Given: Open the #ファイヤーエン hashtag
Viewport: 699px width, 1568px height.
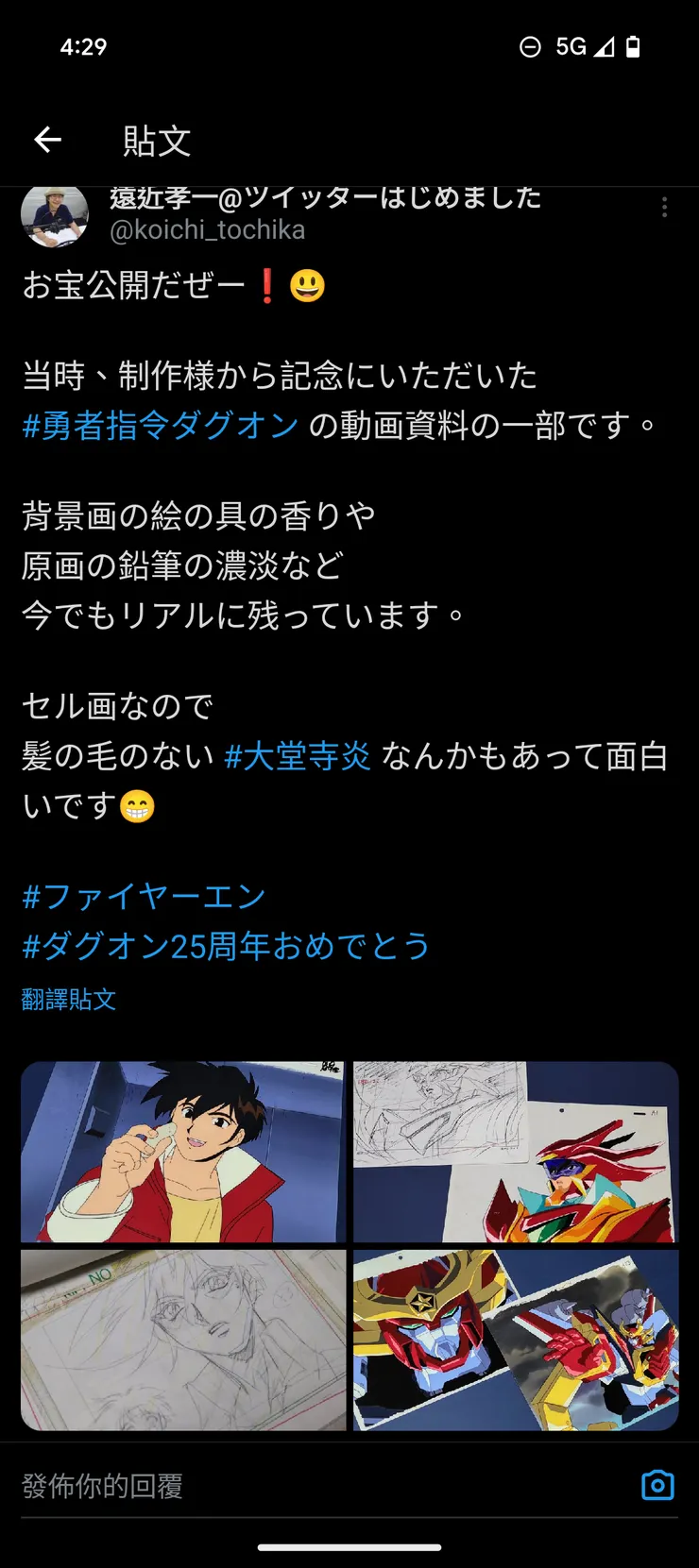Looking at the screenshot, I should pyautogui.click(x=144, y=896).
